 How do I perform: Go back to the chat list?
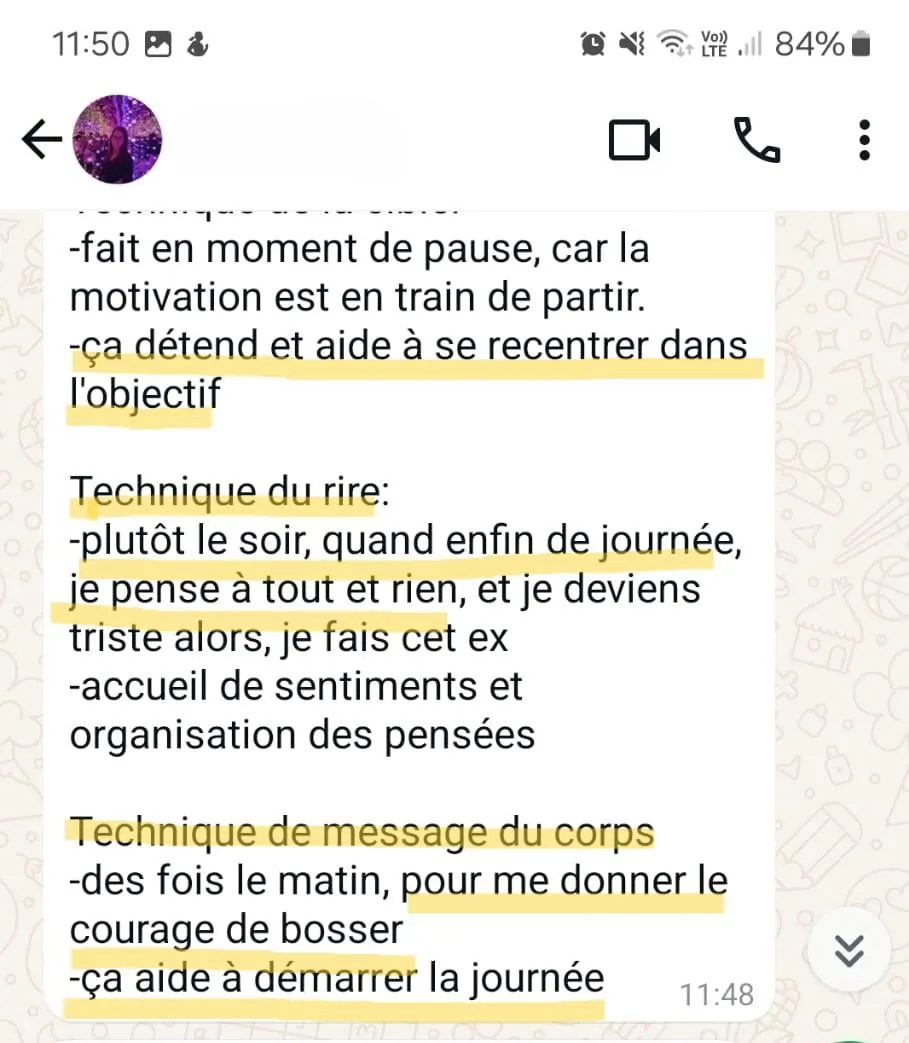pos(41,140)
